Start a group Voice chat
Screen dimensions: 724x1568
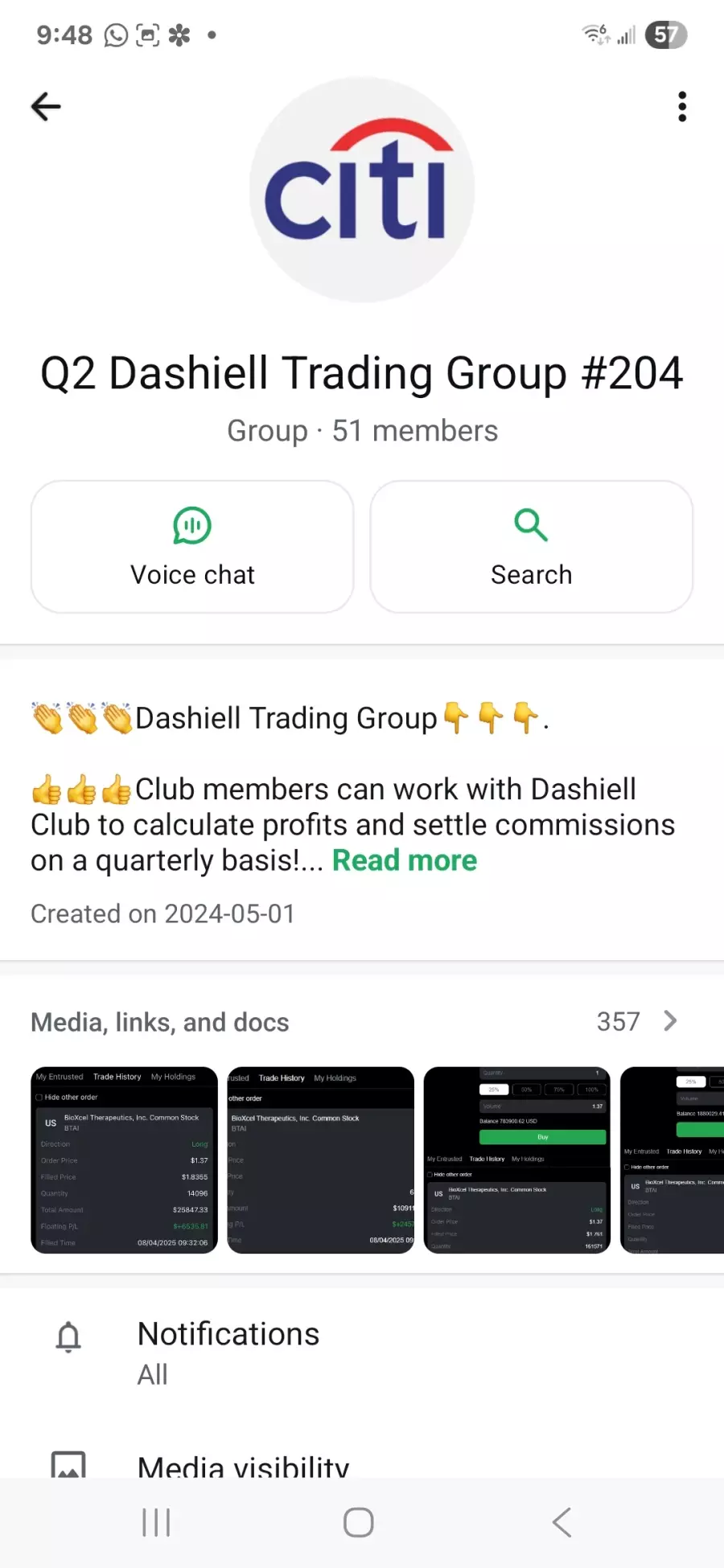click(x=192, y=547)
